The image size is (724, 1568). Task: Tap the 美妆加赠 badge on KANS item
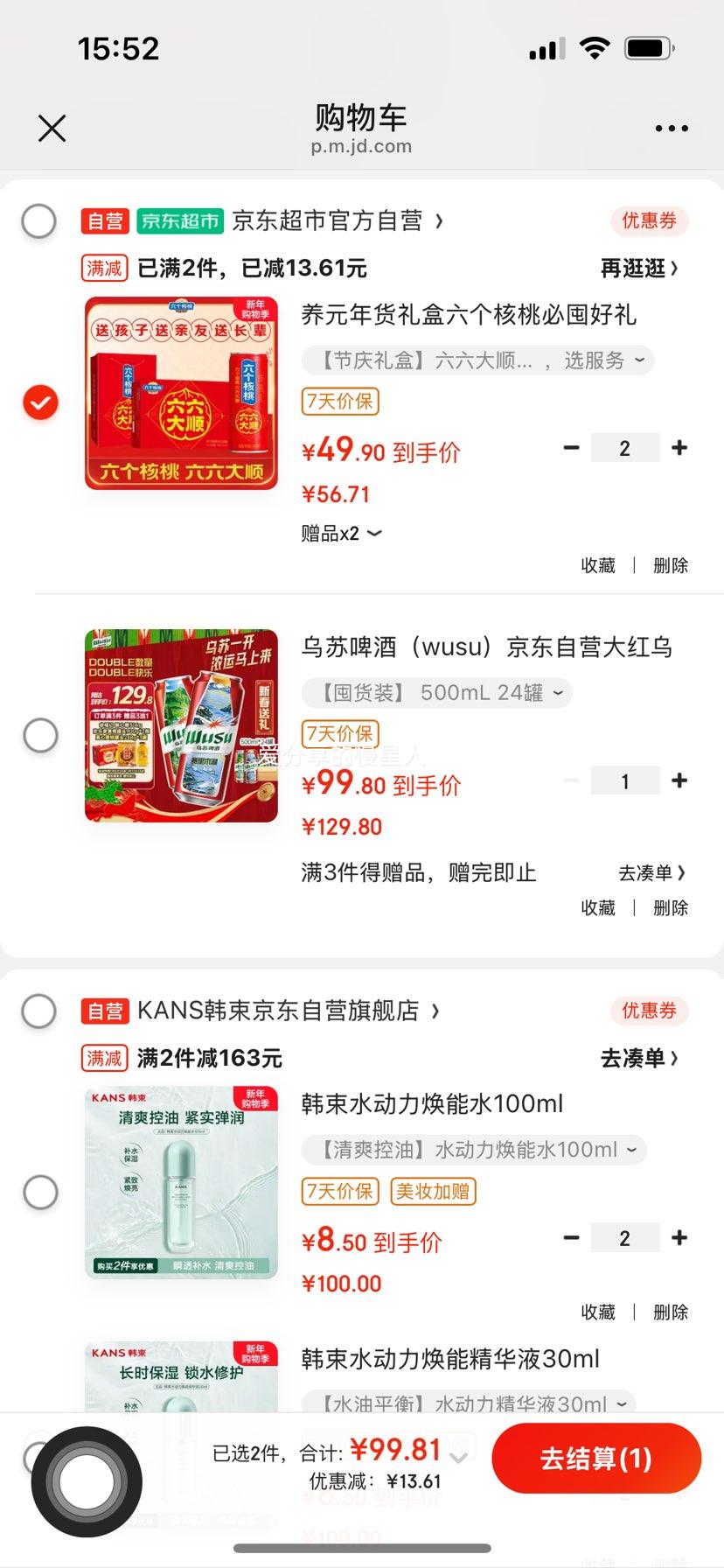pyautogui.click(x=432, y=1192)
